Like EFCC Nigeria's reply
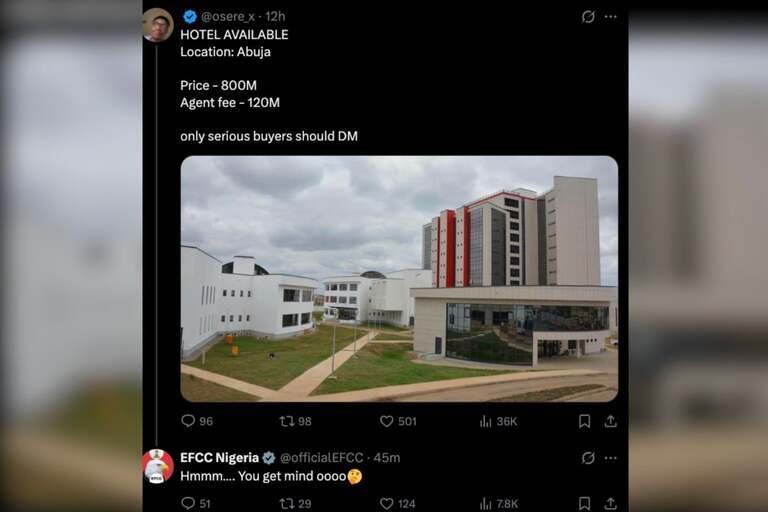 point(387,503)
